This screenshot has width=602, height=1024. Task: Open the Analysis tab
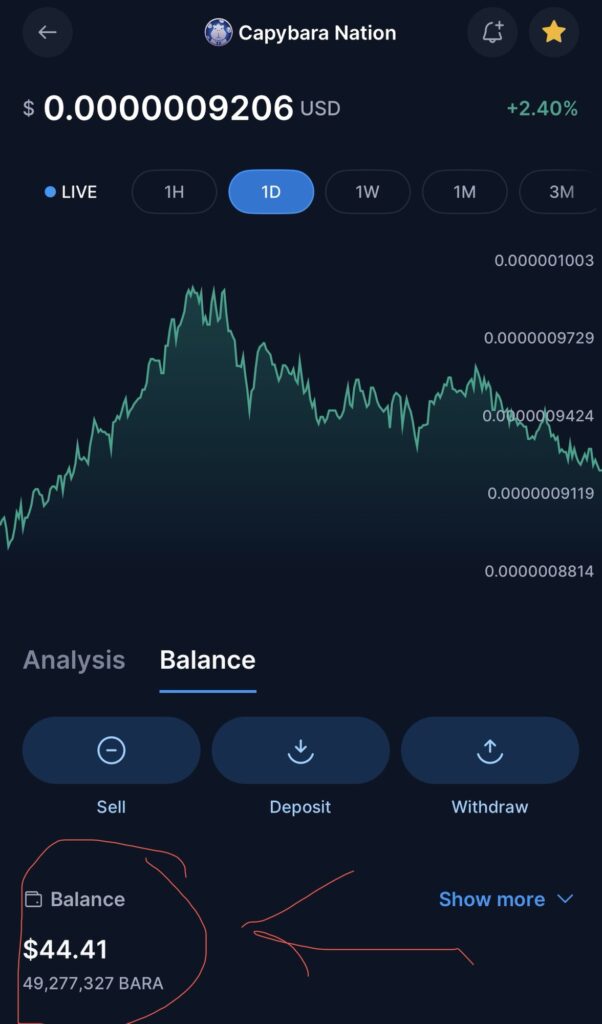coord(74,660)
